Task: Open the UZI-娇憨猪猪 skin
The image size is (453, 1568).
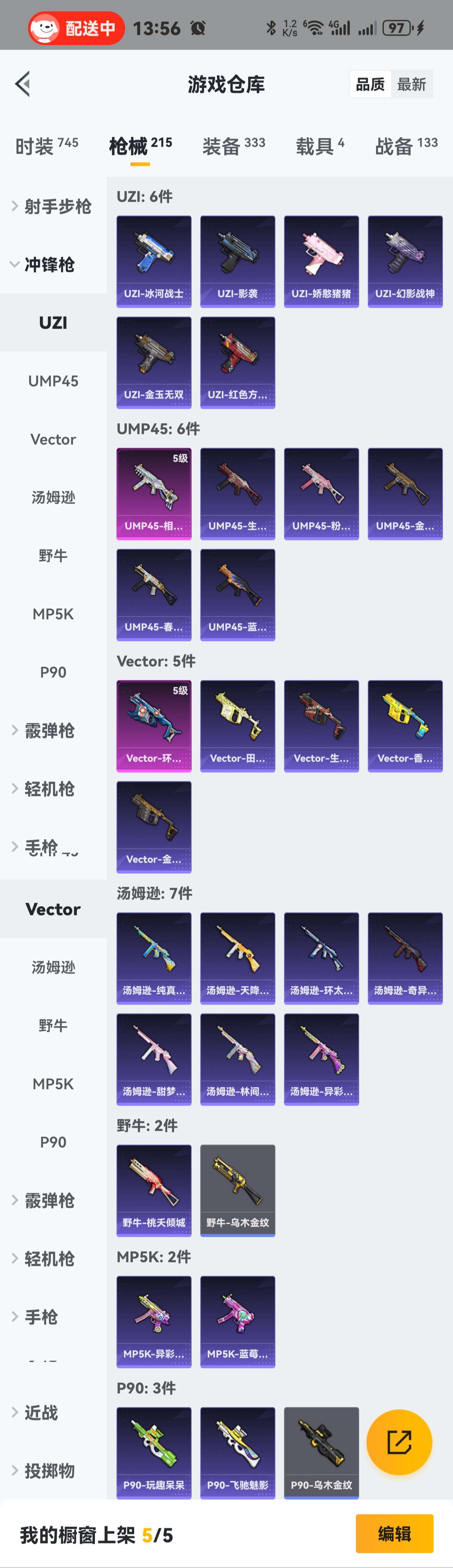Action: 321,261
